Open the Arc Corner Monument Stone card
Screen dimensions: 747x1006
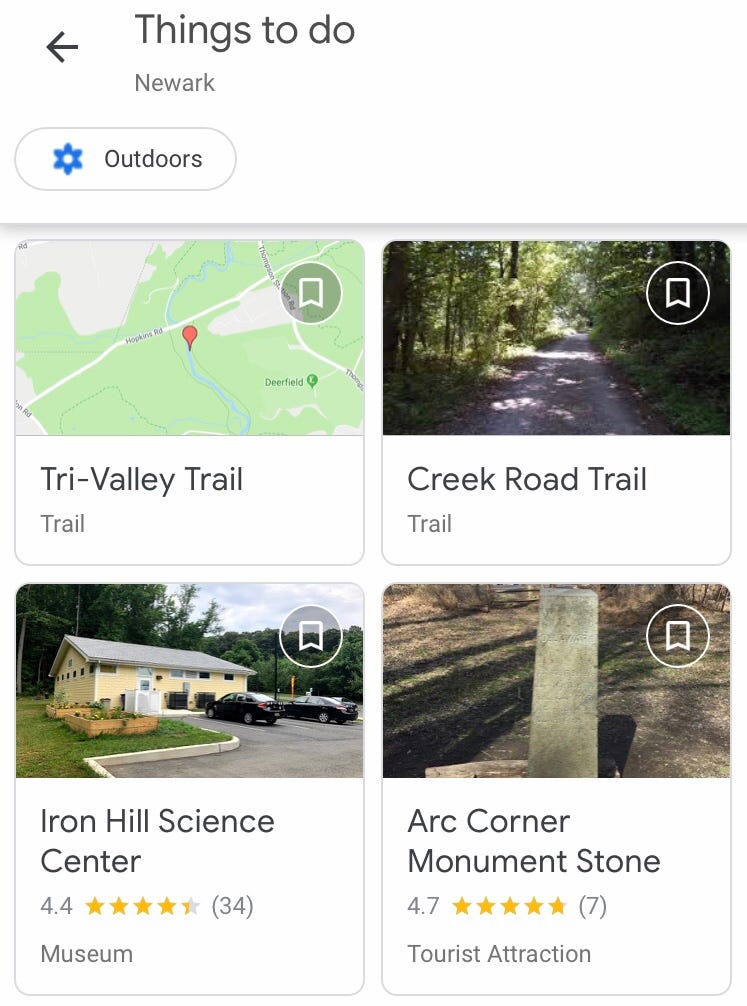tap(556, 840)
